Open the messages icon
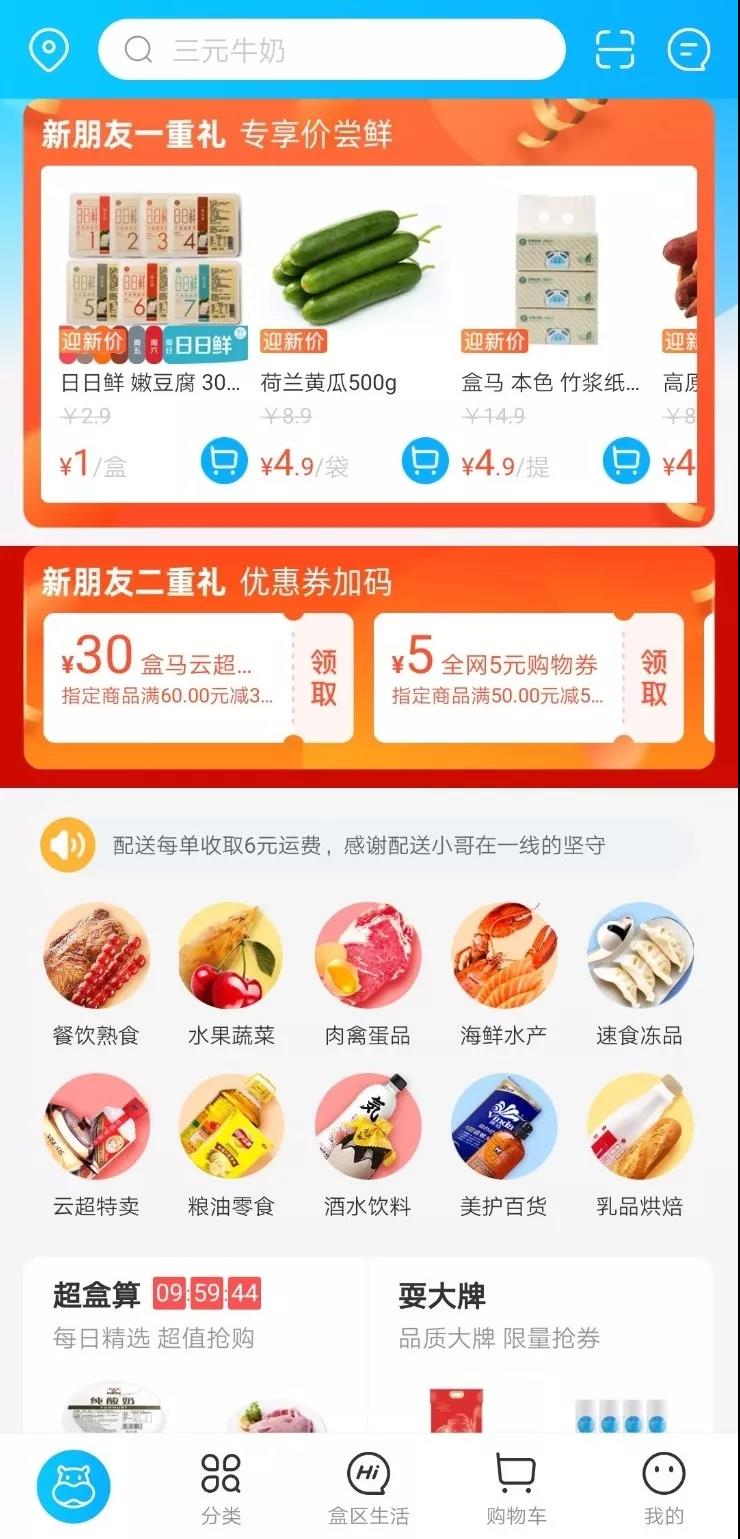This screenshot has width=740, height=1539. (x=689, y=49)
